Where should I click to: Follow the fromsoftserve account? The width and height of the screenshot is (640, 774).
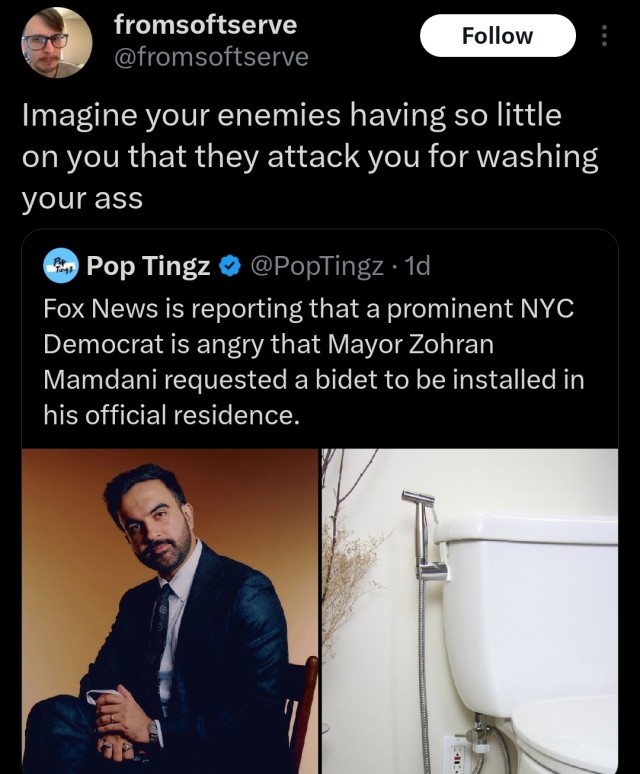[497, 37]
